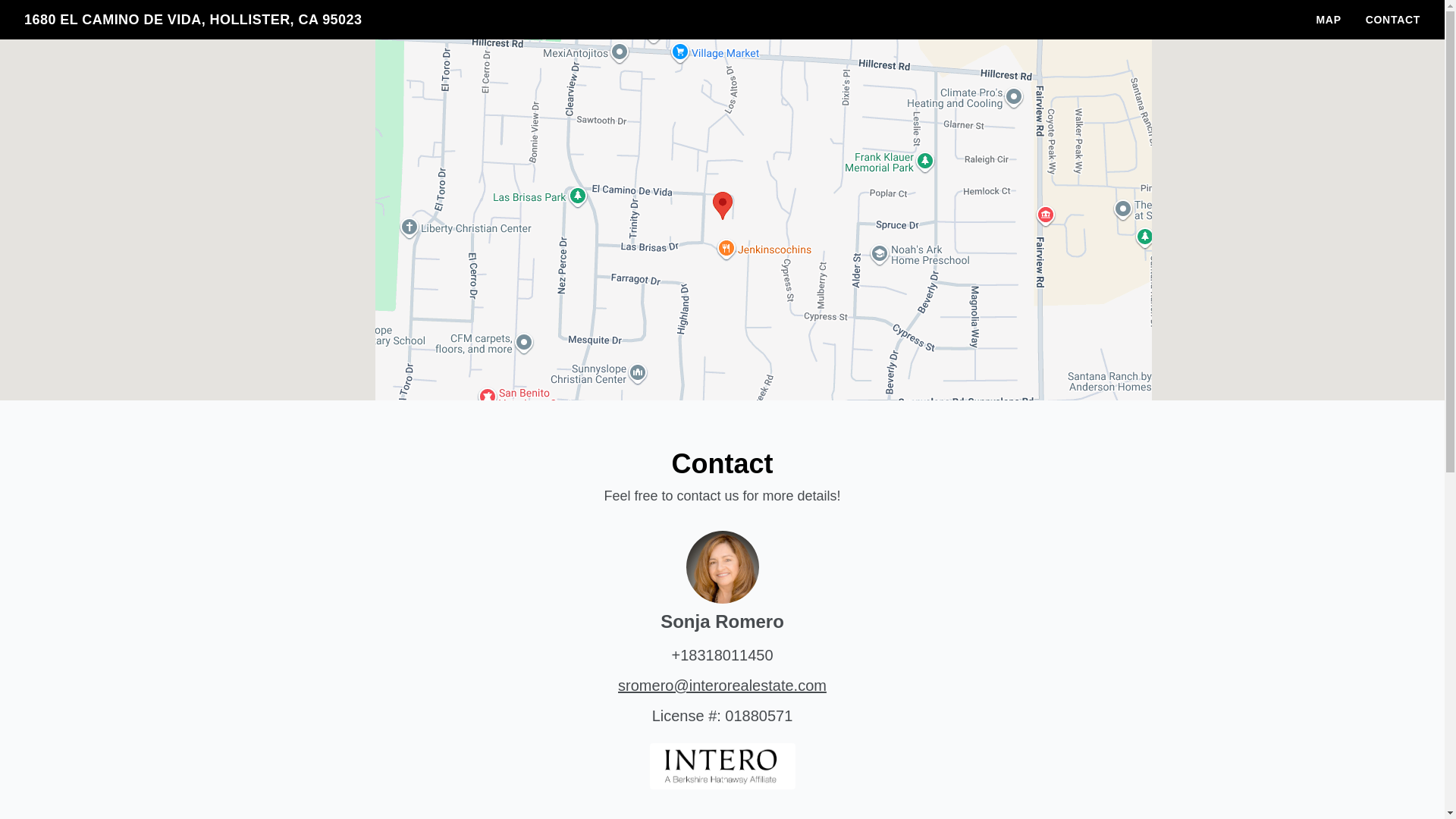Open the 1680 El Camino De Vida title link
Image resolution: width=1456 pixels, height=819 pixels.
pos(193,20)
